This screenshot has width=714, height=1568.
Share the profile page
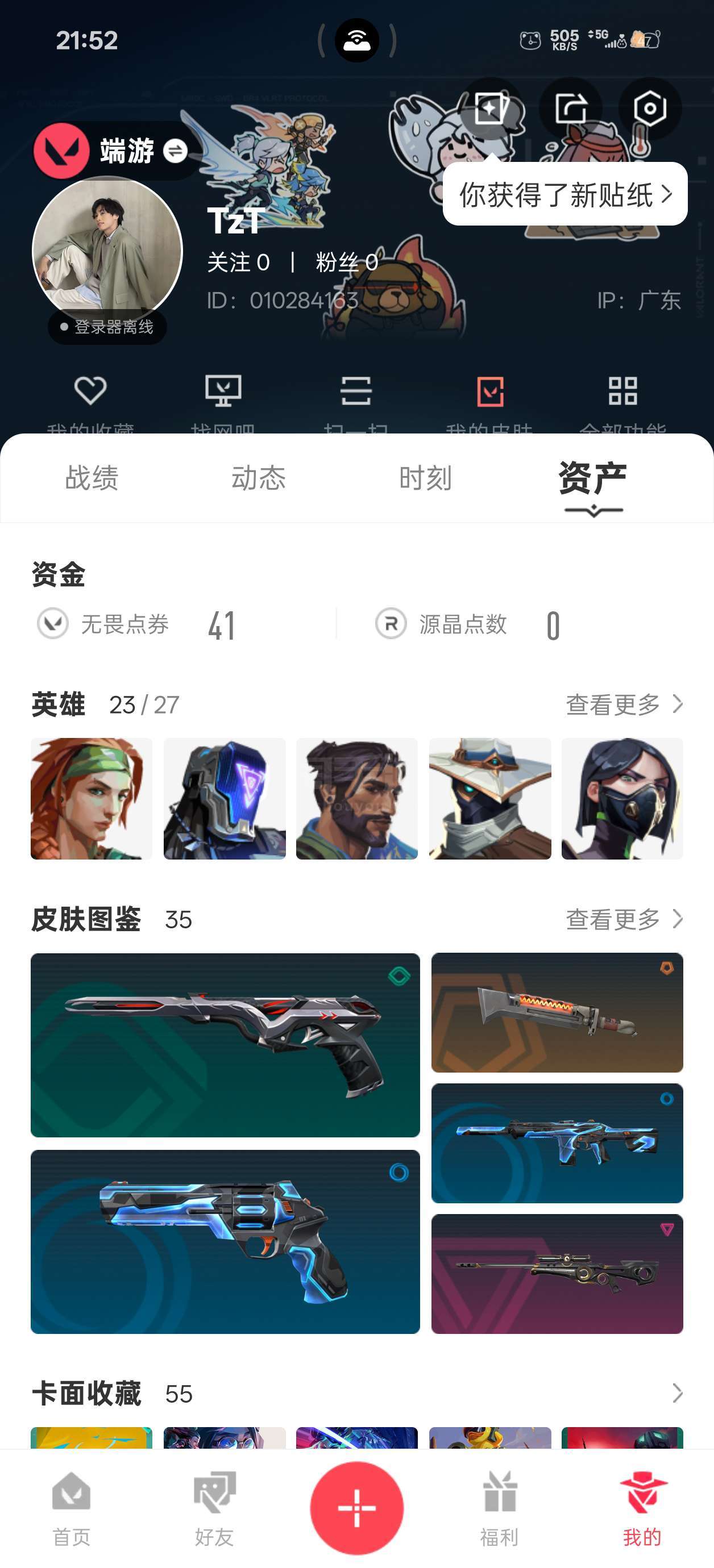pos(571,109)
